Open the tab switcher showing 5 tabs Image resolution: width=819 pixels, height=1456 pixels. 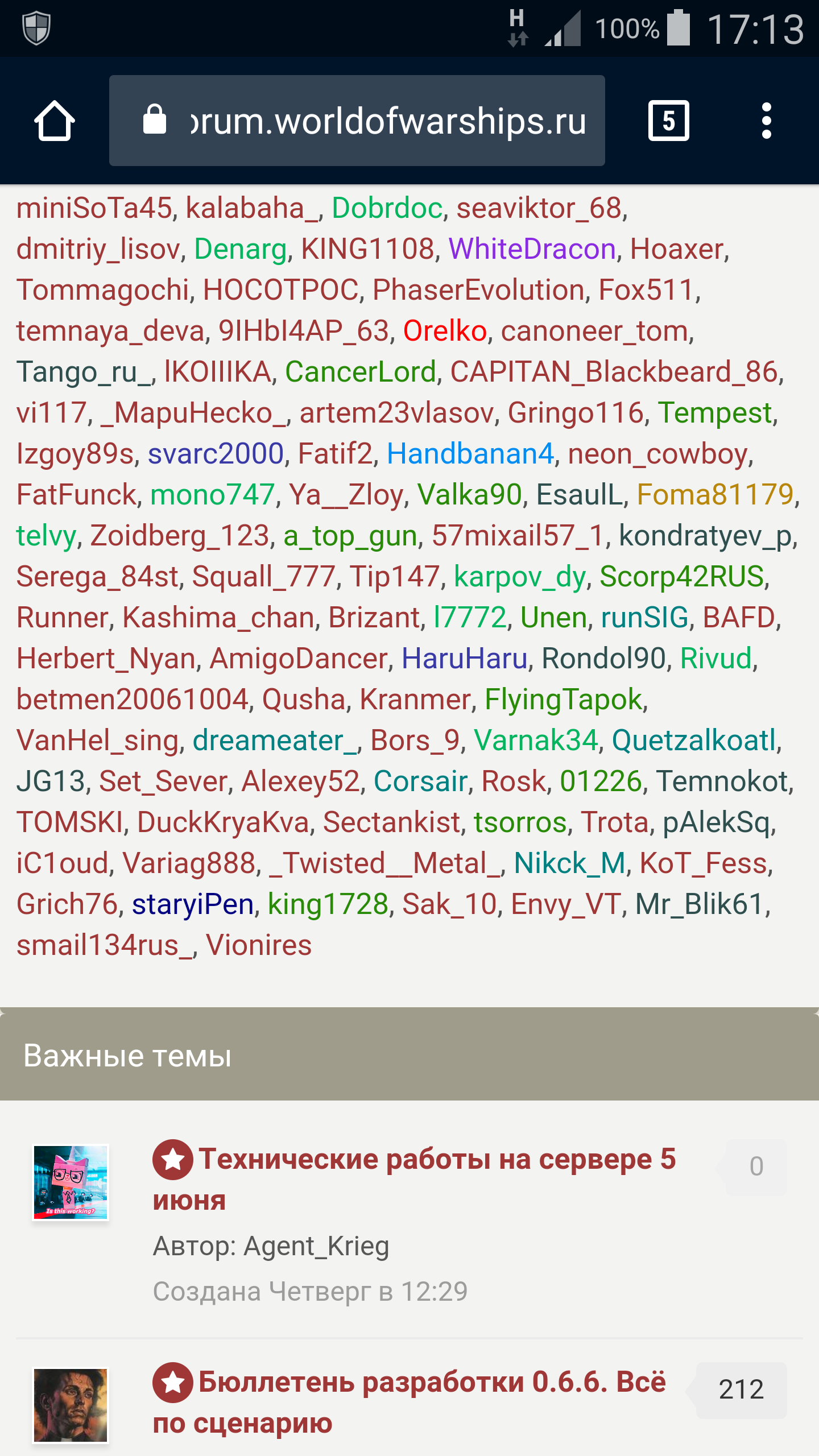click(668, 121)
